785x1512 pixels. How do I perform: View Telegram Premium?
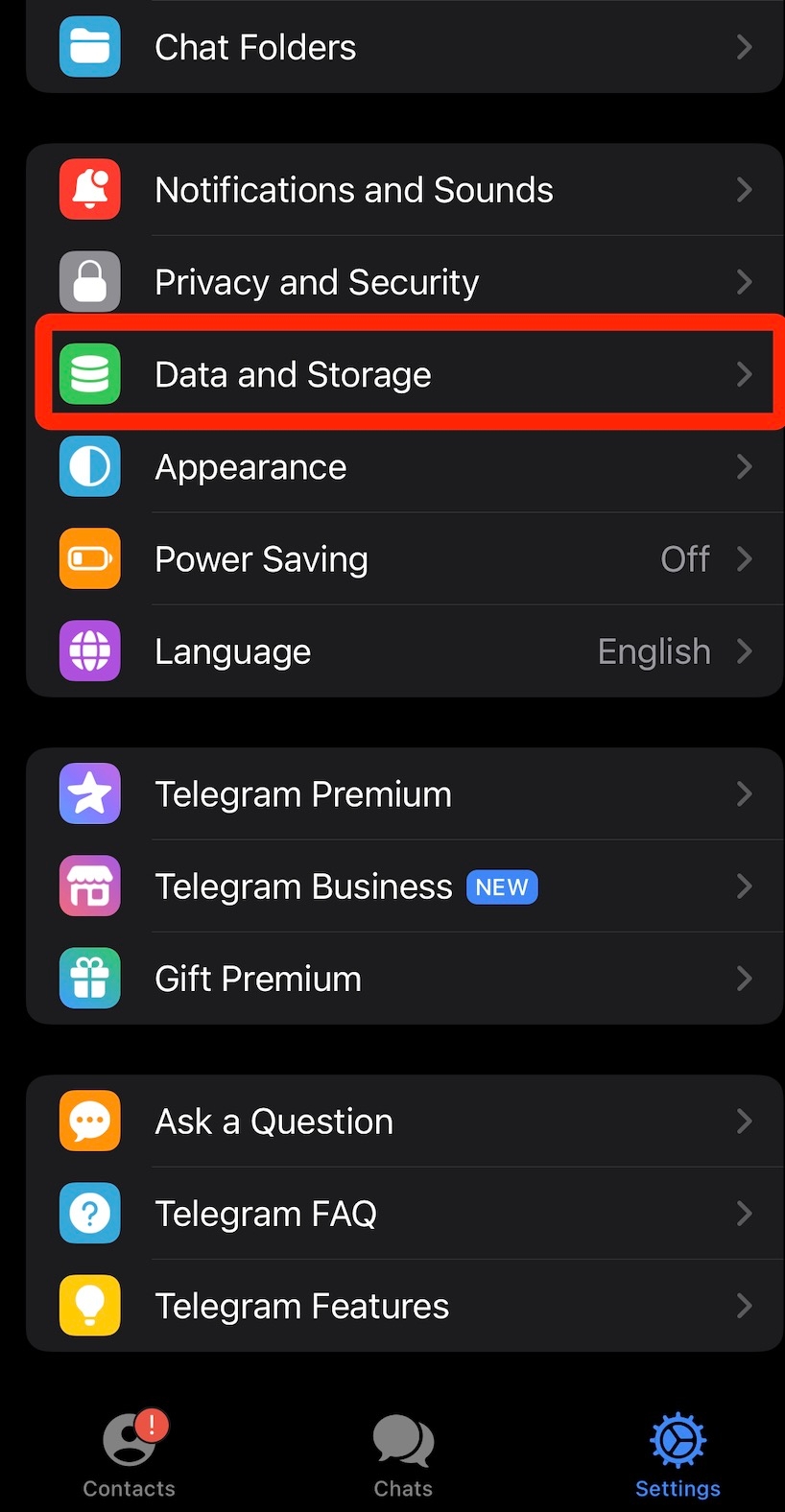click(403, 794)
